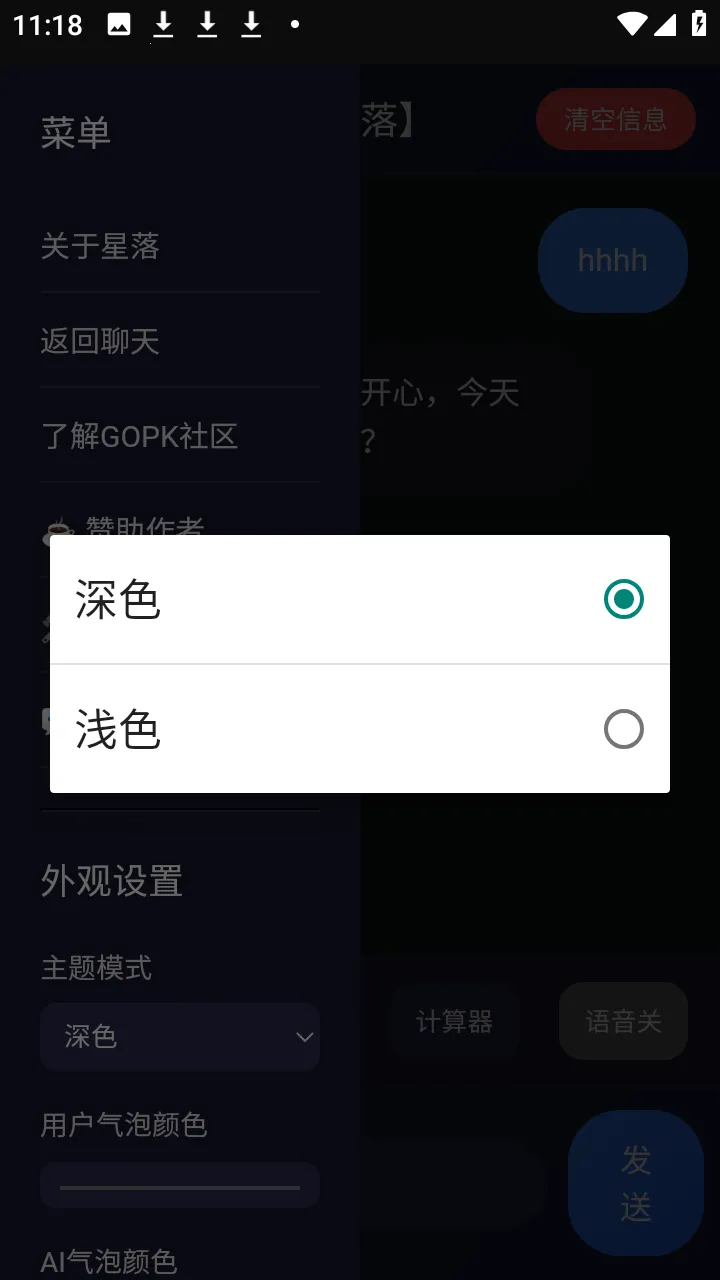720x1280 pixels.
Task: Click the 用户气泡颜色 color bar
Action: click(x=180, y=1185)
